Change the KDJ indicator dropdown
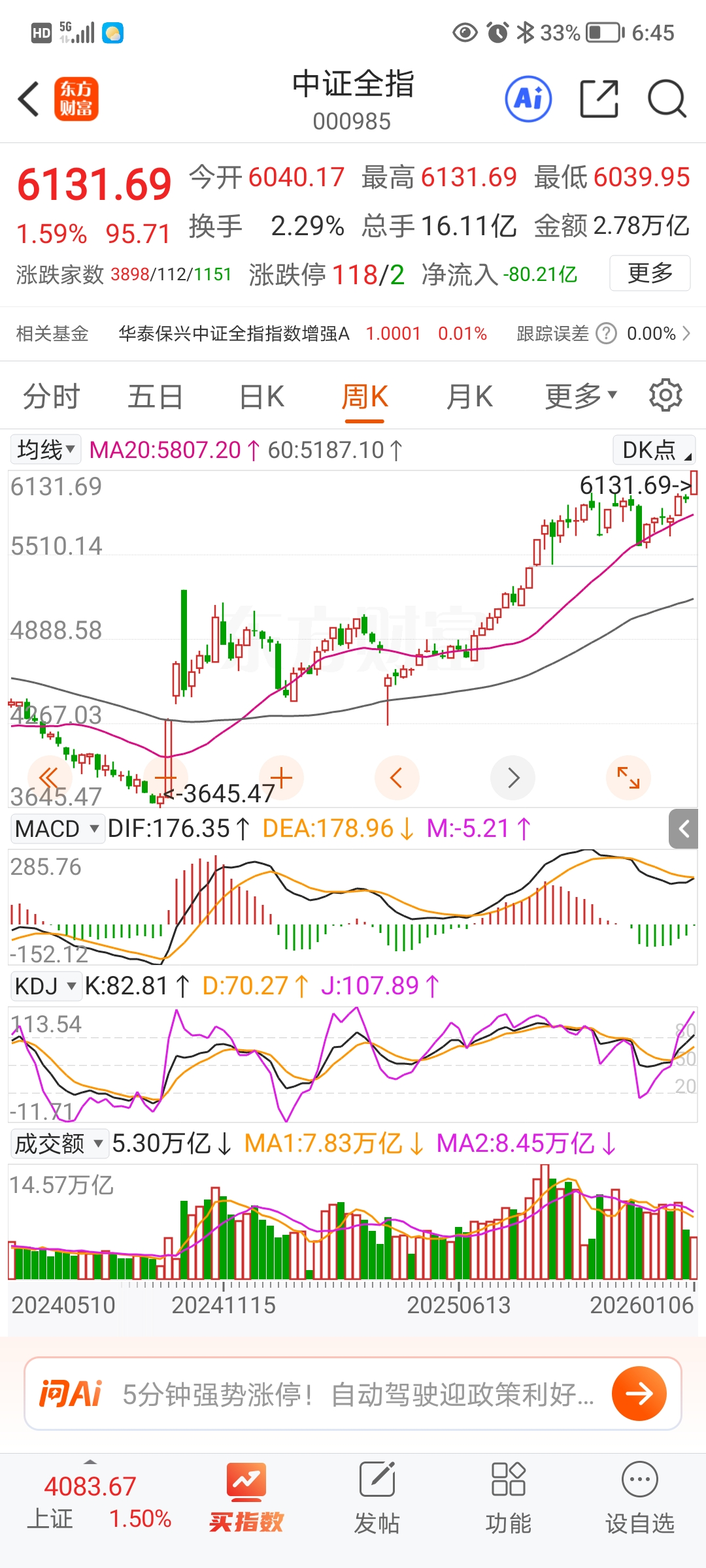Screen dimensions: 706x1568 46,986
